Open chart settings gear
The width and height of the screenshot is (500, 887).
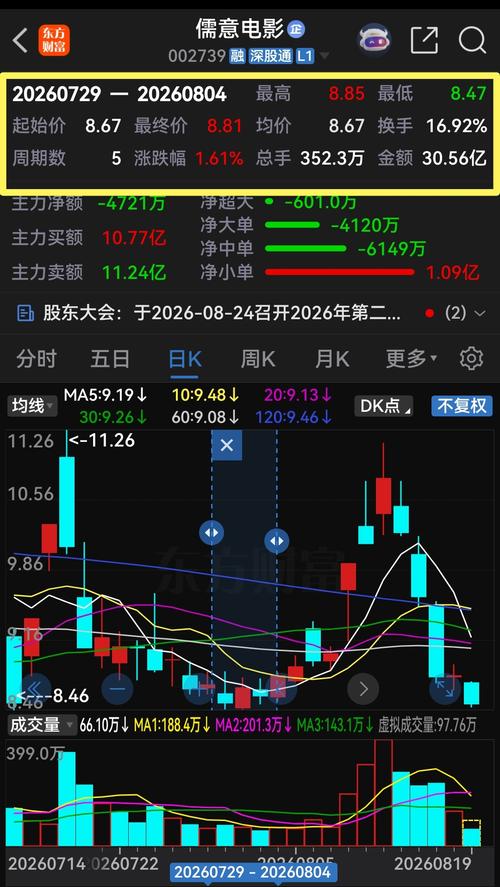coord(471,359)
